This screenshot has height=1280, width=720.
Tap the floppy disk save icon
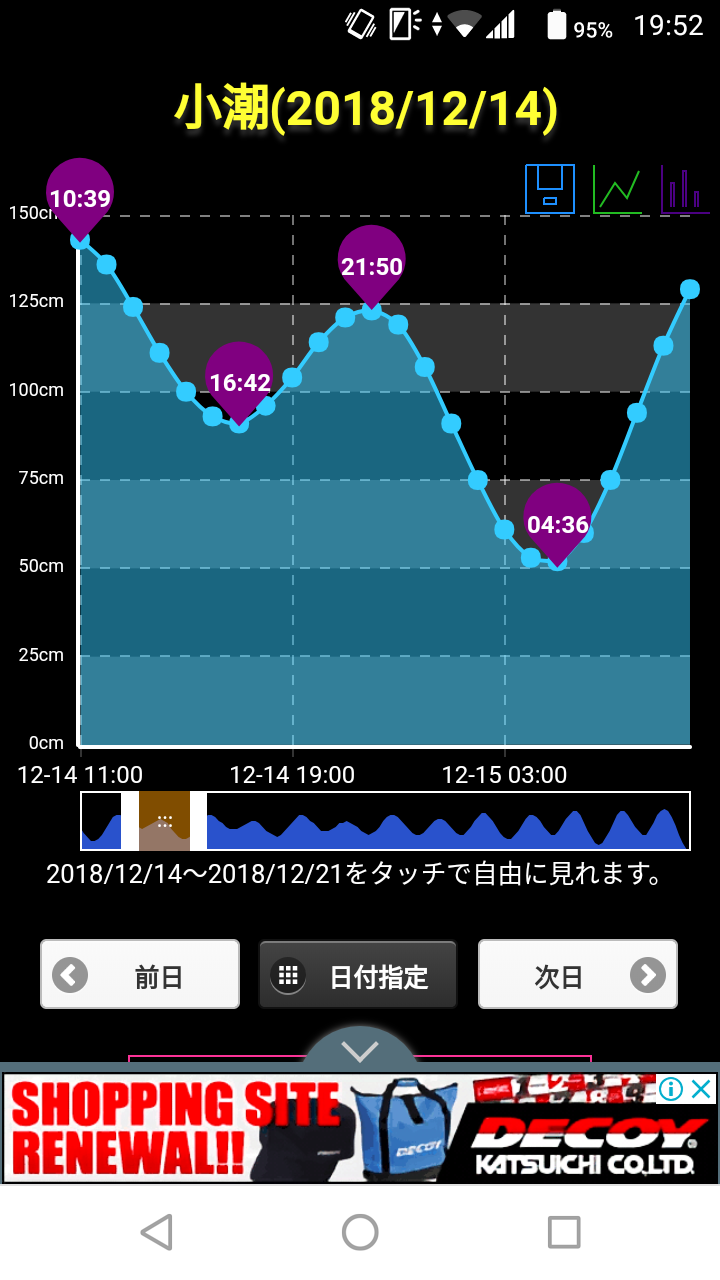550,188
